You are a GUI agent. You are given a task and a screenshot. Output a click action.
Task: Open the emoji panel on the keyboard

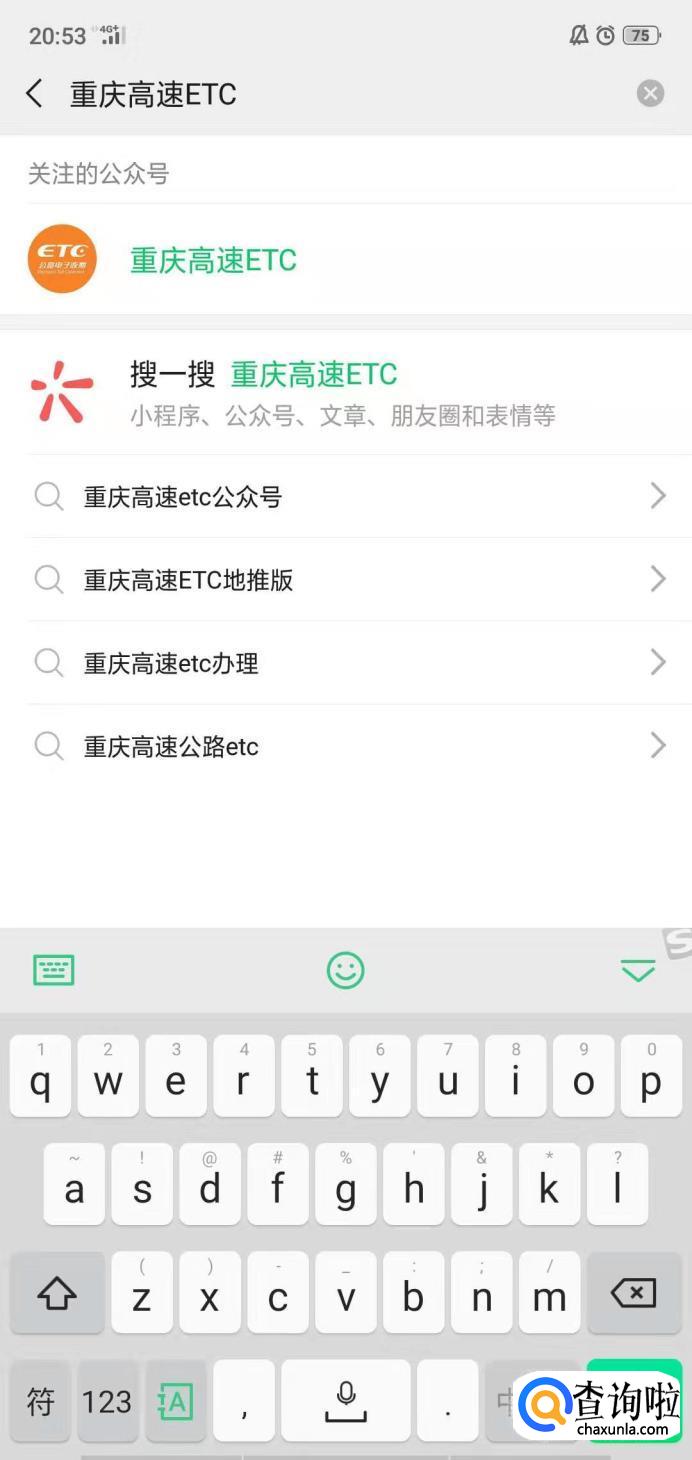pyautogui.click(x=346, y=970)
